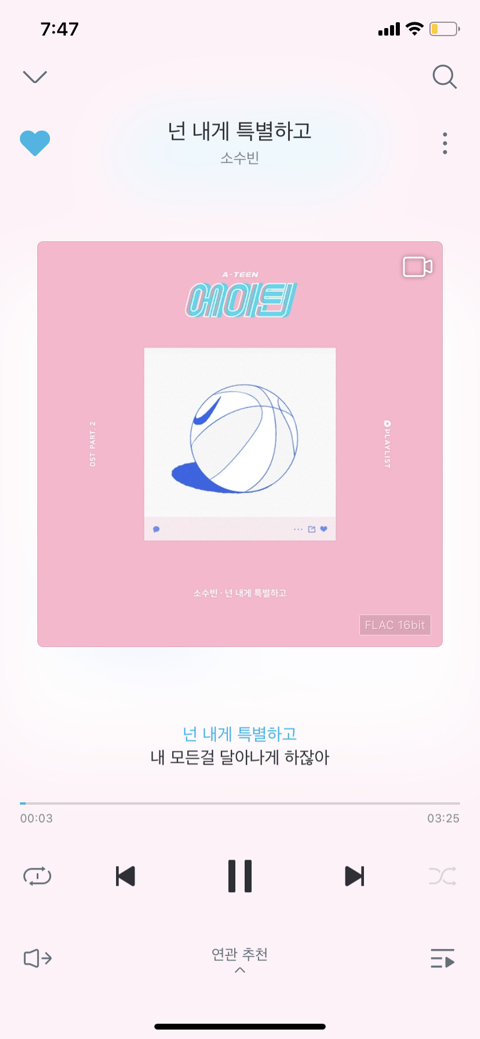Viewport: 480px width, 1039px height.
Task: Skip to the previous track
Action: tap(125, 876)
